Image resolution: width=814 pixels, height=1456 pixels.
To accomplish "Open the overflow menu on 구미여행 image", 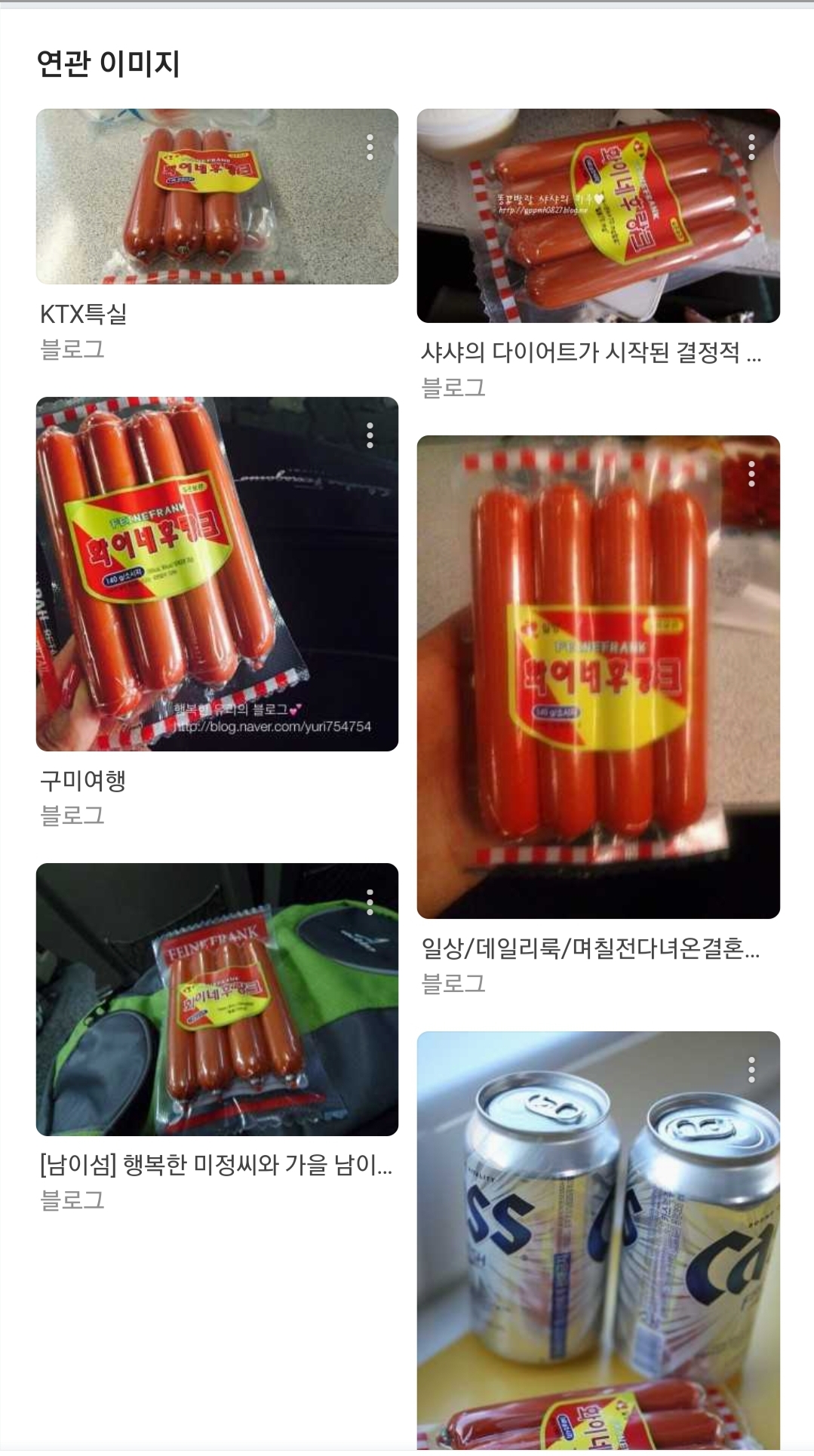I will tap(370, 435).
